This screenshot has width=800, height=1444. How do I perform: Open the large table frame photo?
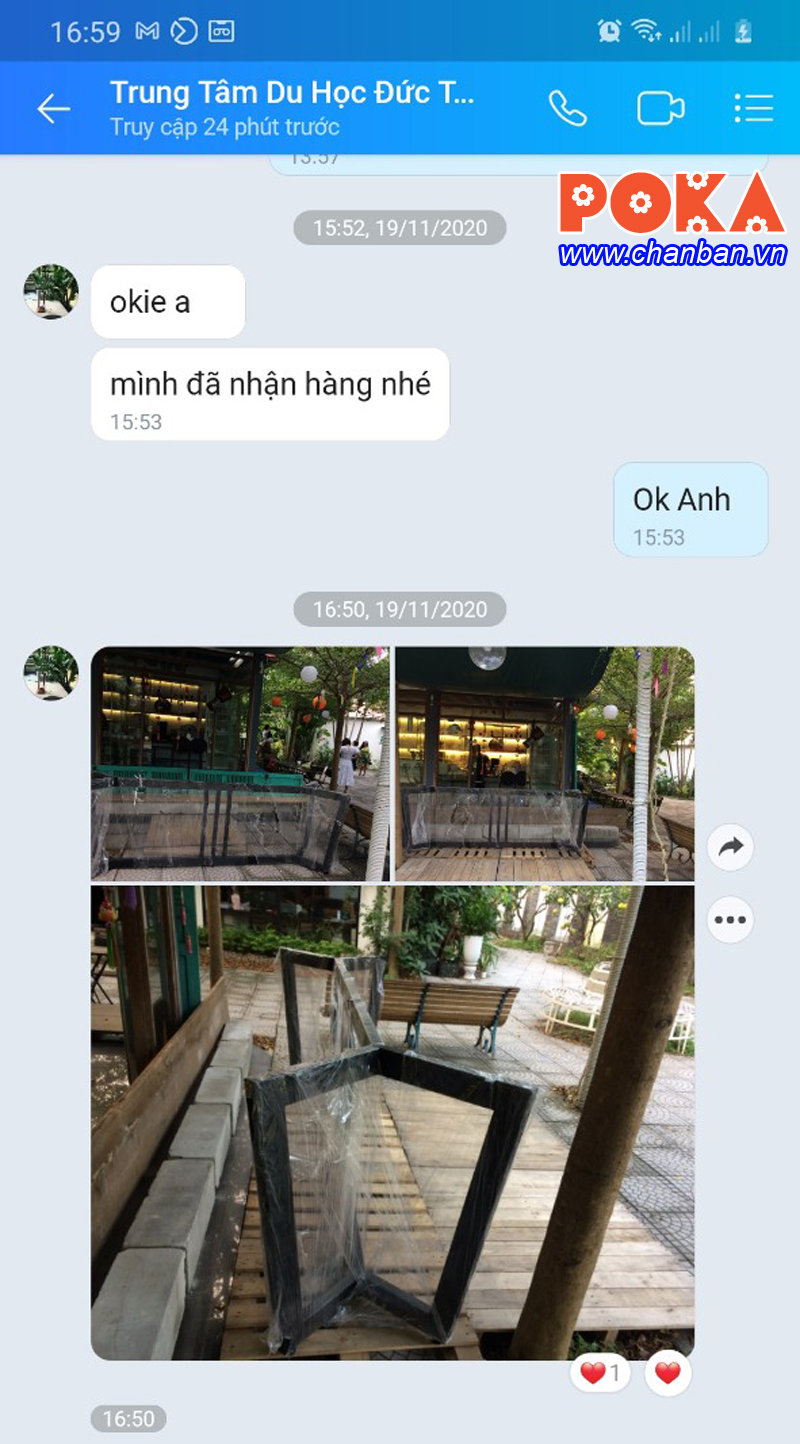(x=392, y=1120)
